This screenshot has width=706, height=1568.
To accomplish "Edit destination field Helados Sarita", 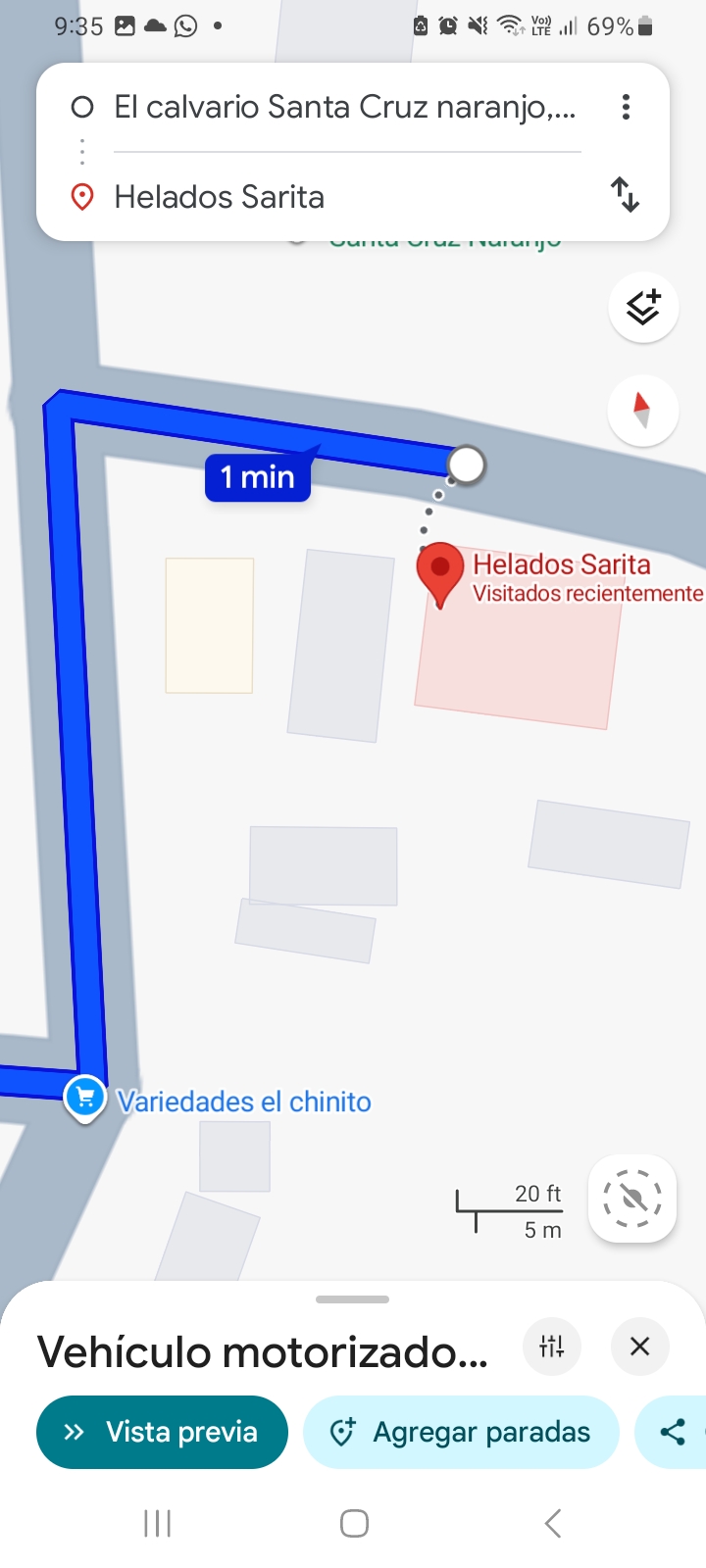I will coord(343,197).
